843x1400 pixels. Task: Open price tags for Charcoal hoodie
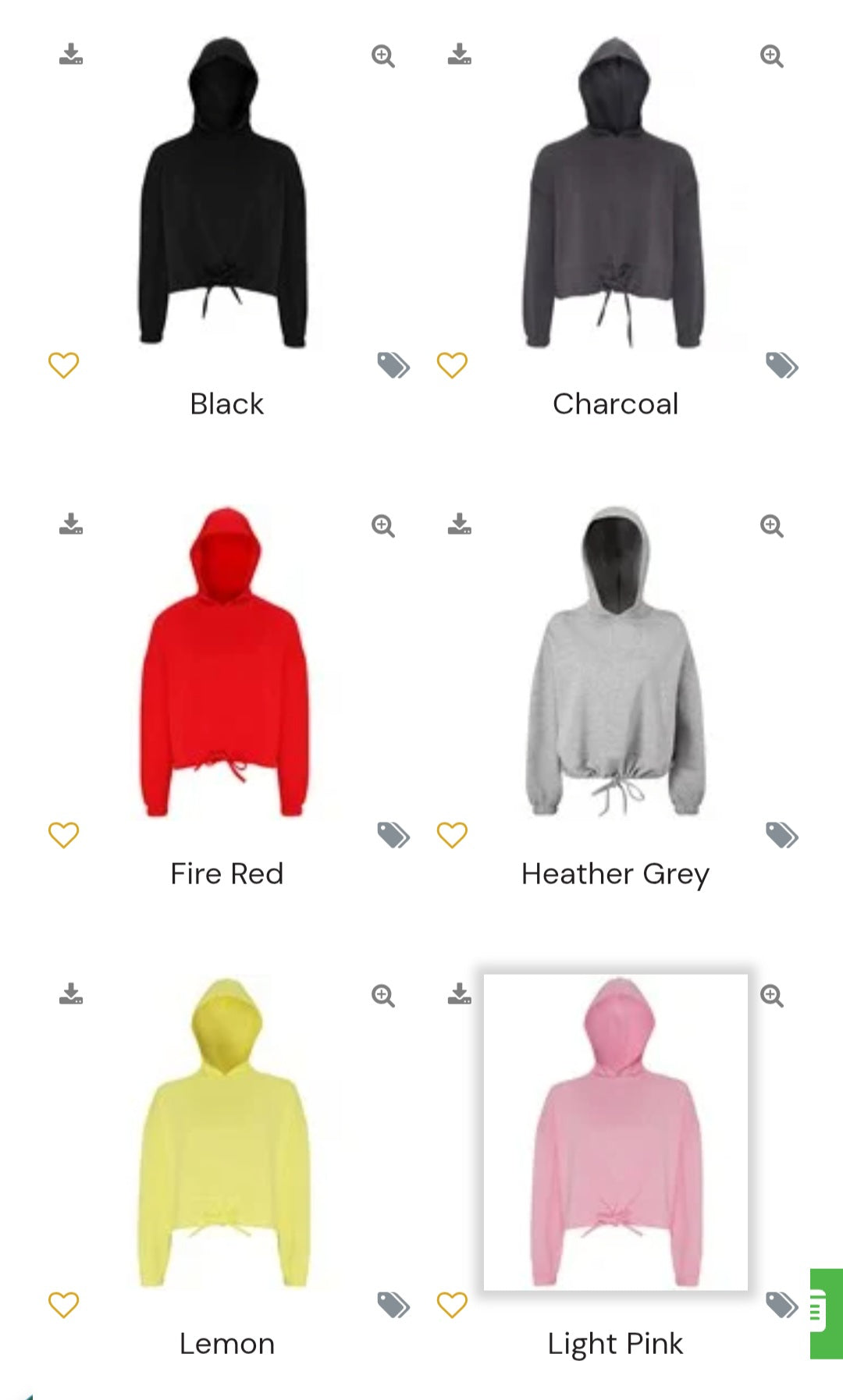tap(781, 365)
